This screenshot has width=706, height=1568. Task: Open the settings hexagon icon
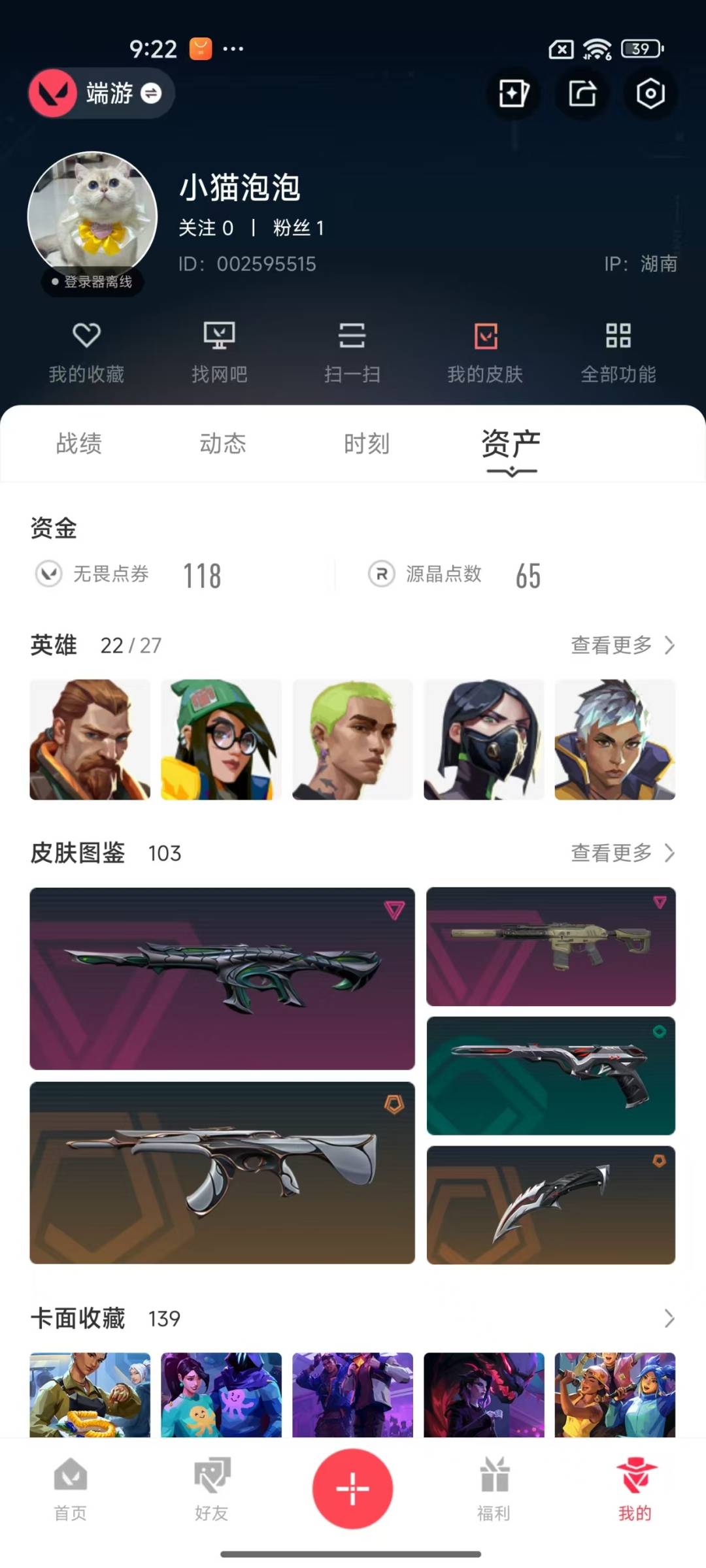(650, 93)
